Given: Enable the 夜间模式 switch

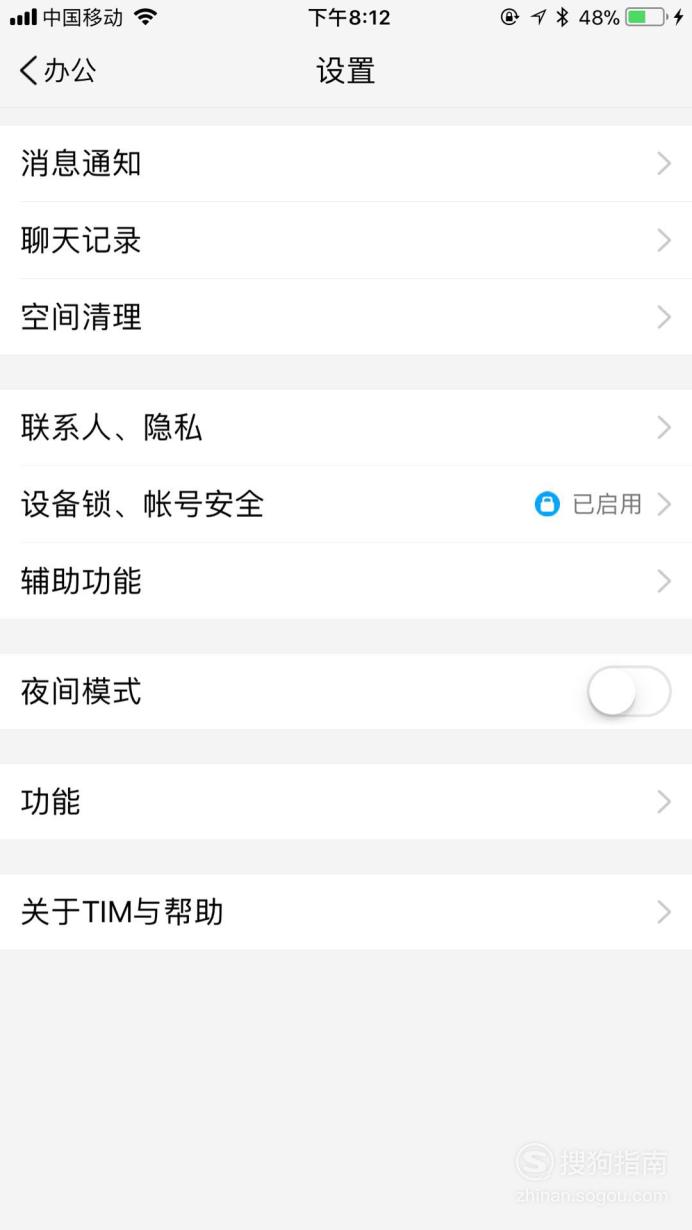Looking at the screenshot, I should tap(628, 692).
